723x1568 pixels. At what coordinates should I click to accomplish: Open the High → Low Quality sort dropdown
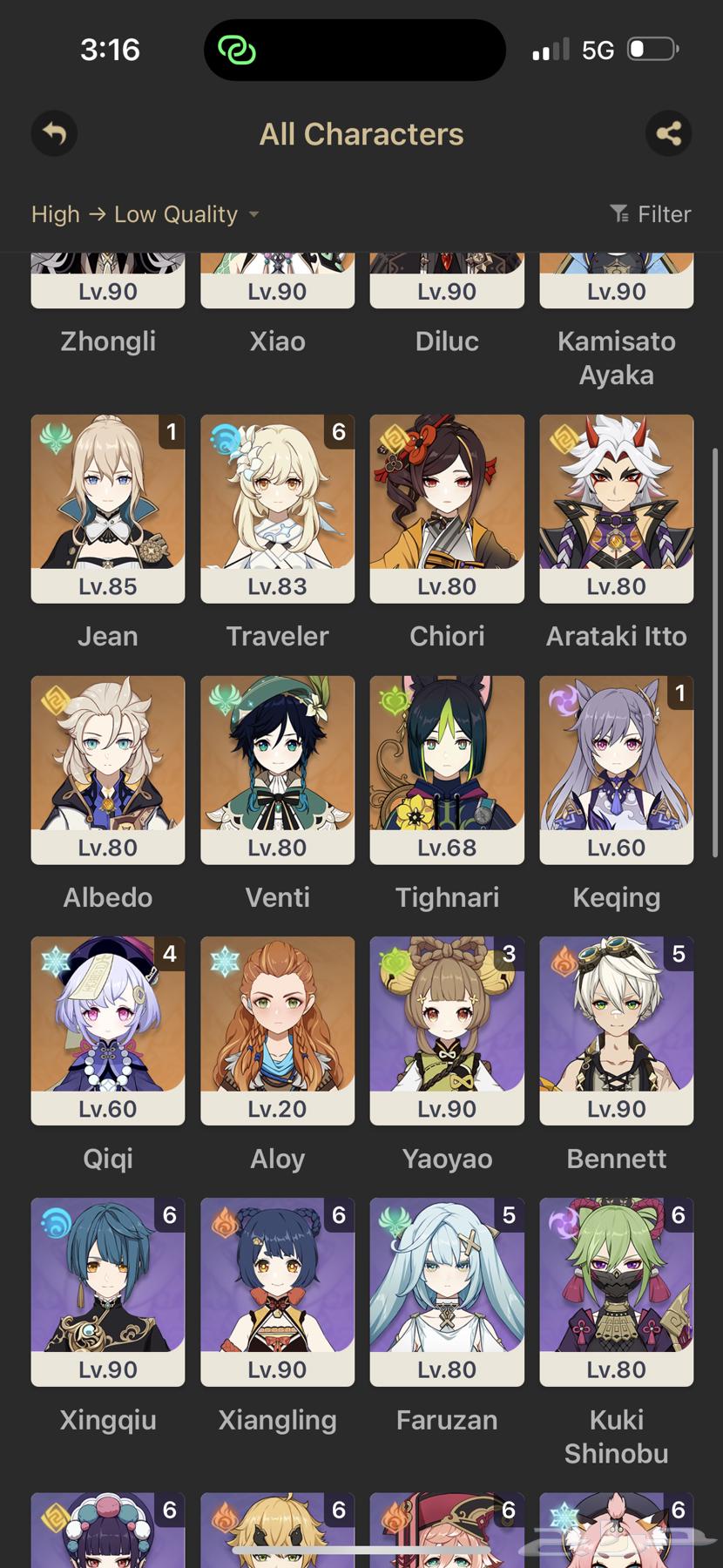tap(145, 214)
